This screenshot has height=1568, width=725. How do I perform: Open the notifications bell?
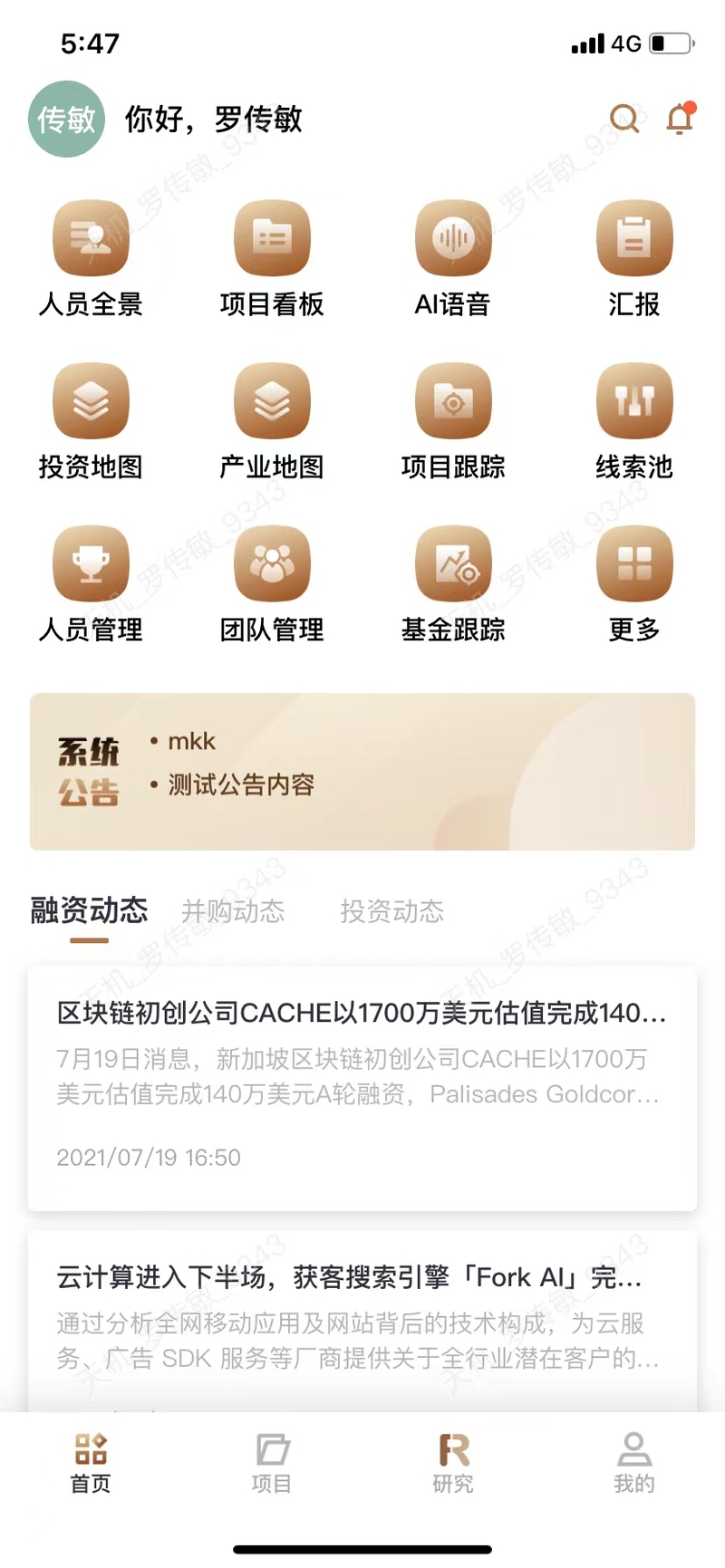681,119
